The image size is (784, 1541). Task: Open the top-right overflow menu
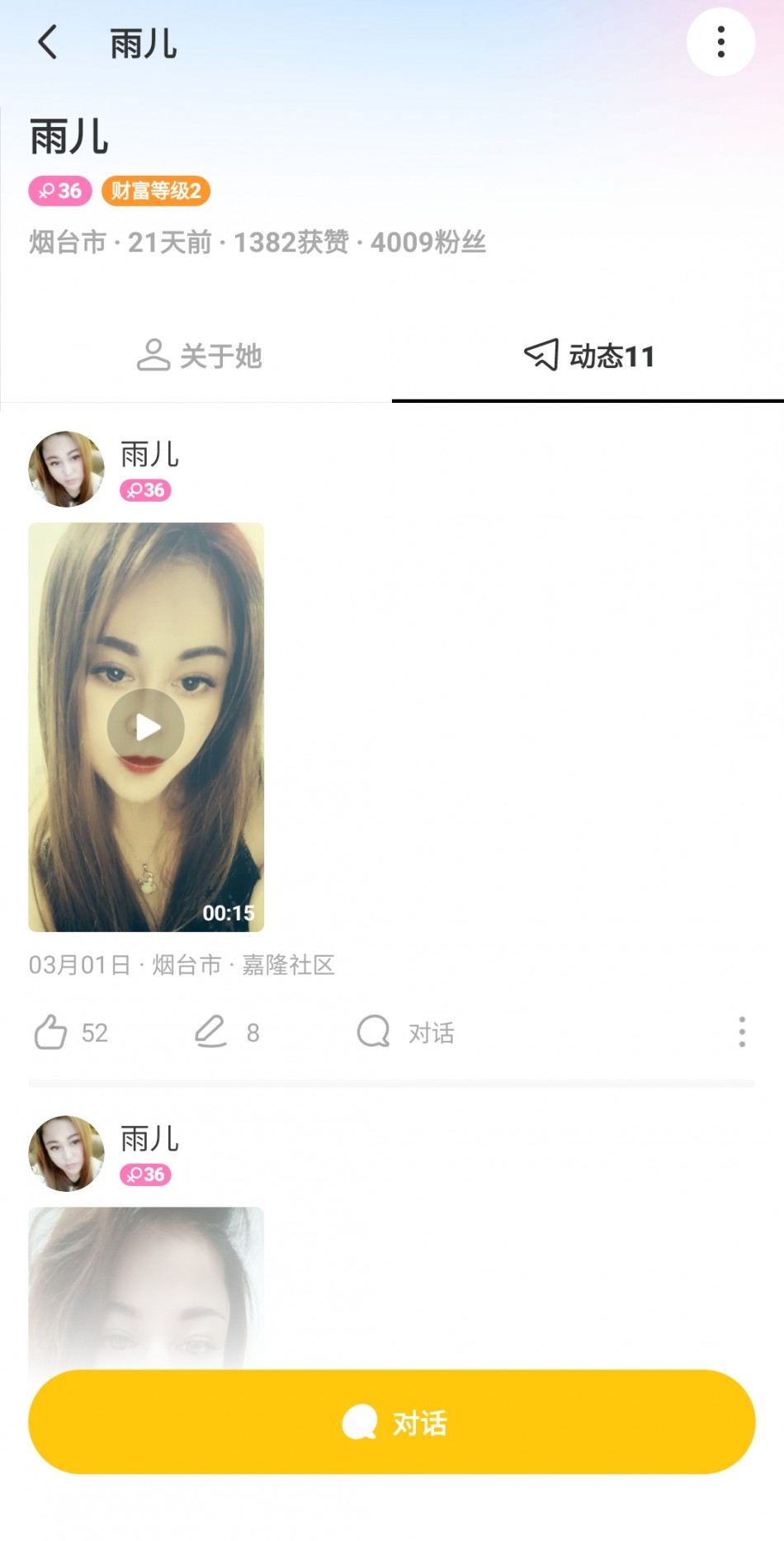720,42
